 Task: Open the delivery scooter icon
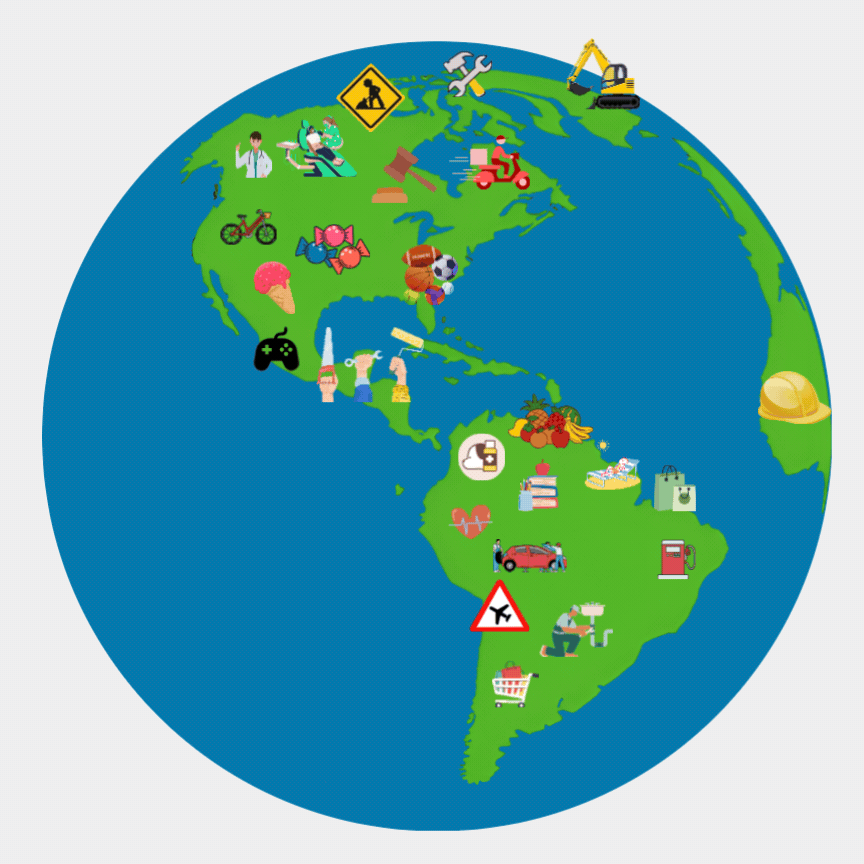(499, 163)
